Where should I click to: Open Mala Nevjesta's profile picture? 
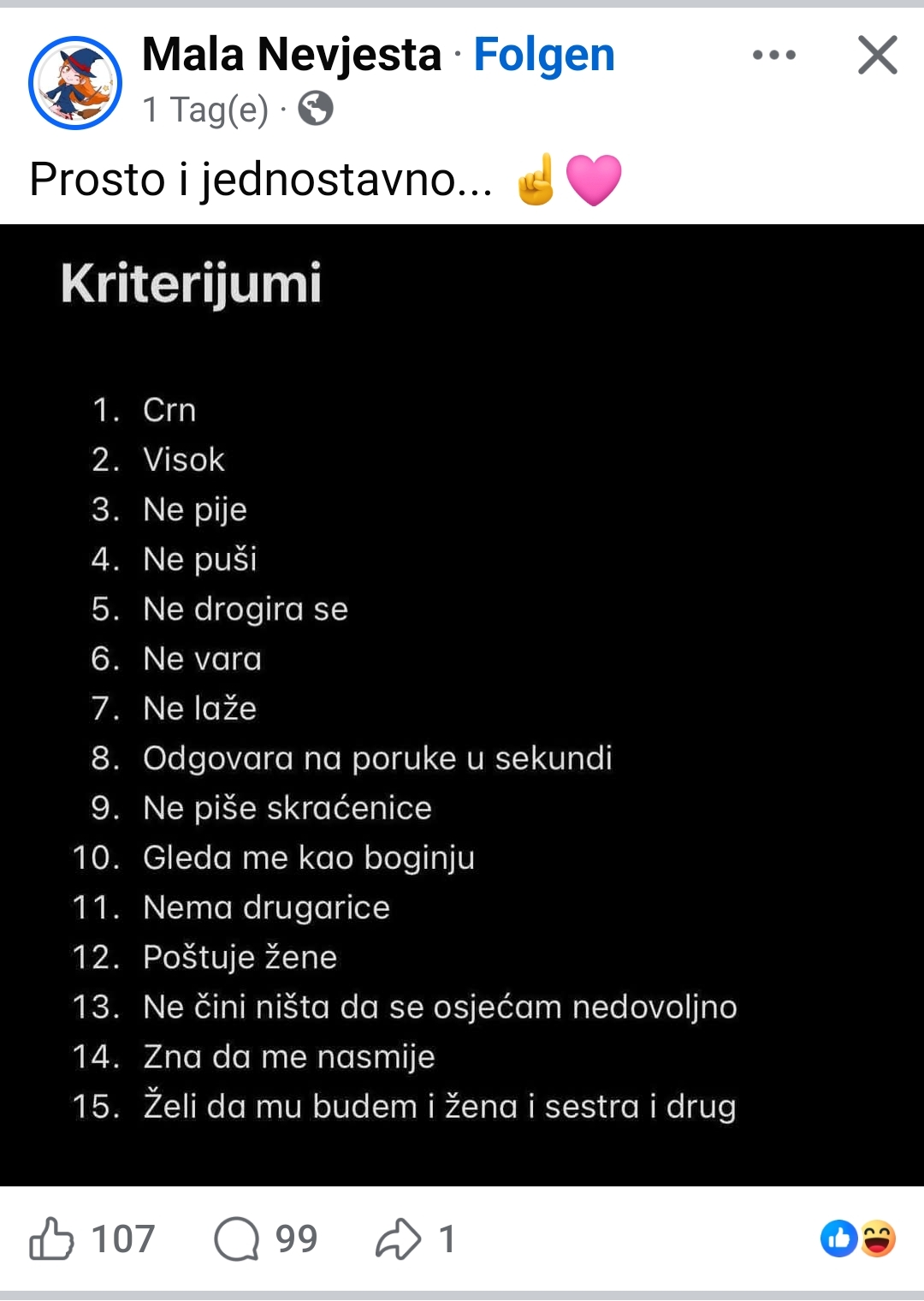(75, 83)
